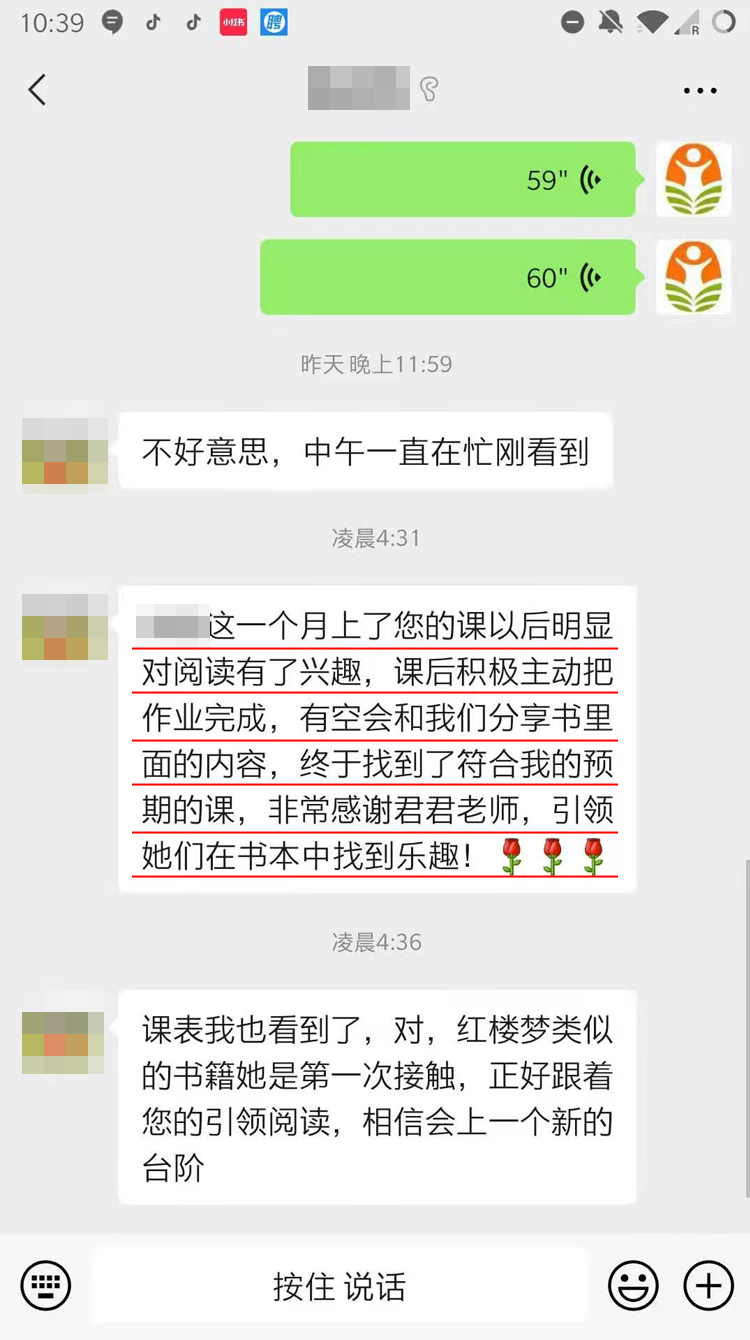Open the emoji sticker panel

tap(634, 1285)
